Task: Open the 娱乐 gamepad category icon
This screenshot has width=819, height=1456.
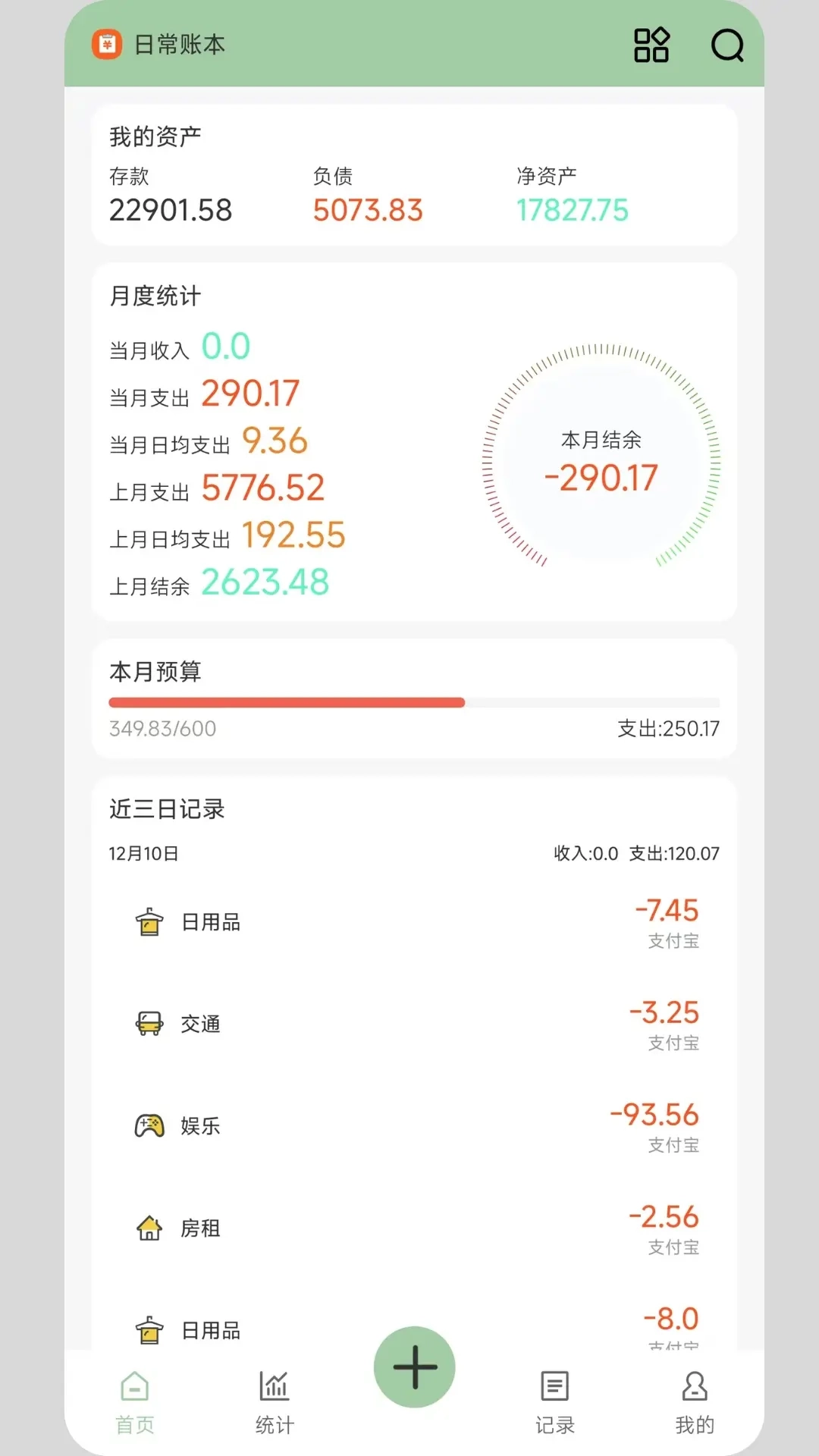Action: coord(149,1125)
